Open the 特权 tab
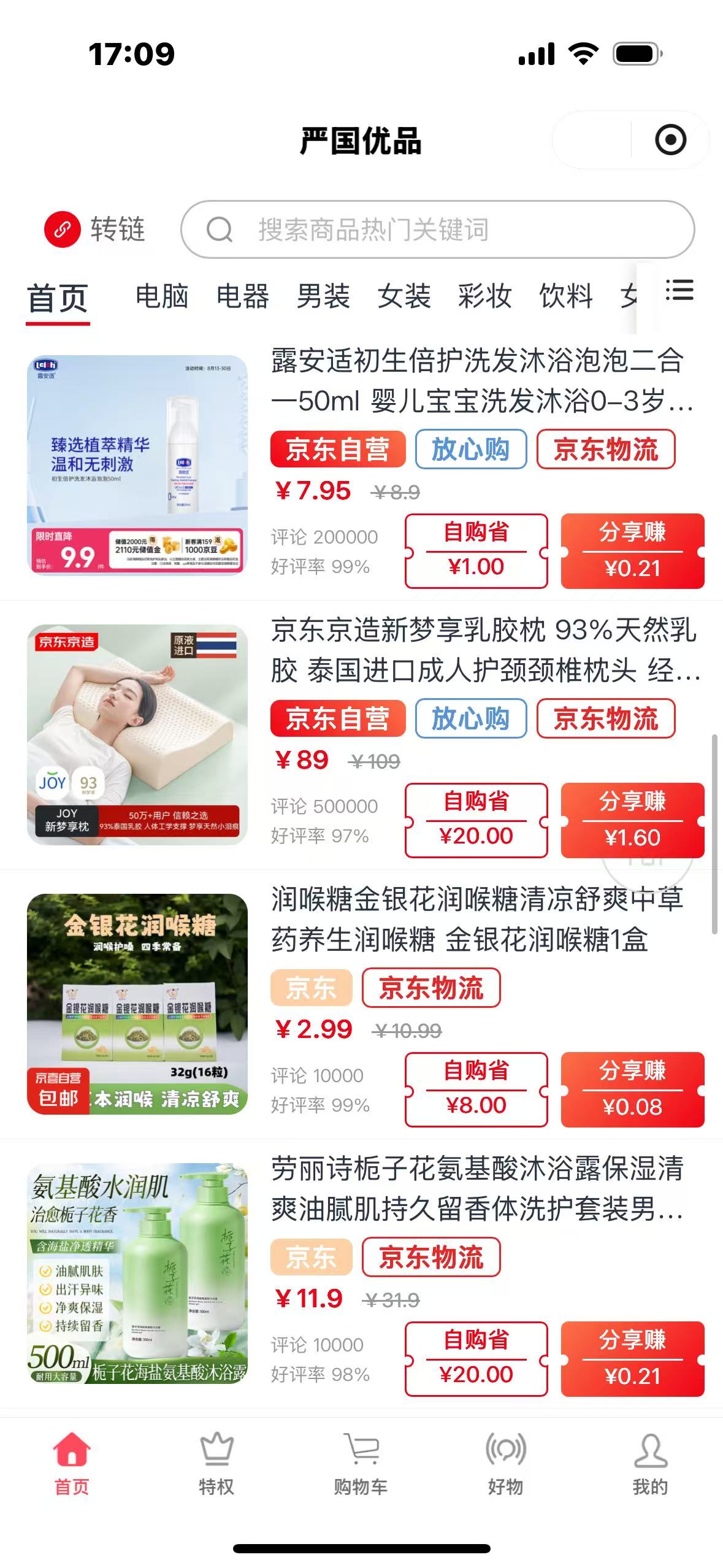Screen dimensions: 723x1568 pyautogui.click(x=216, y=1464)
